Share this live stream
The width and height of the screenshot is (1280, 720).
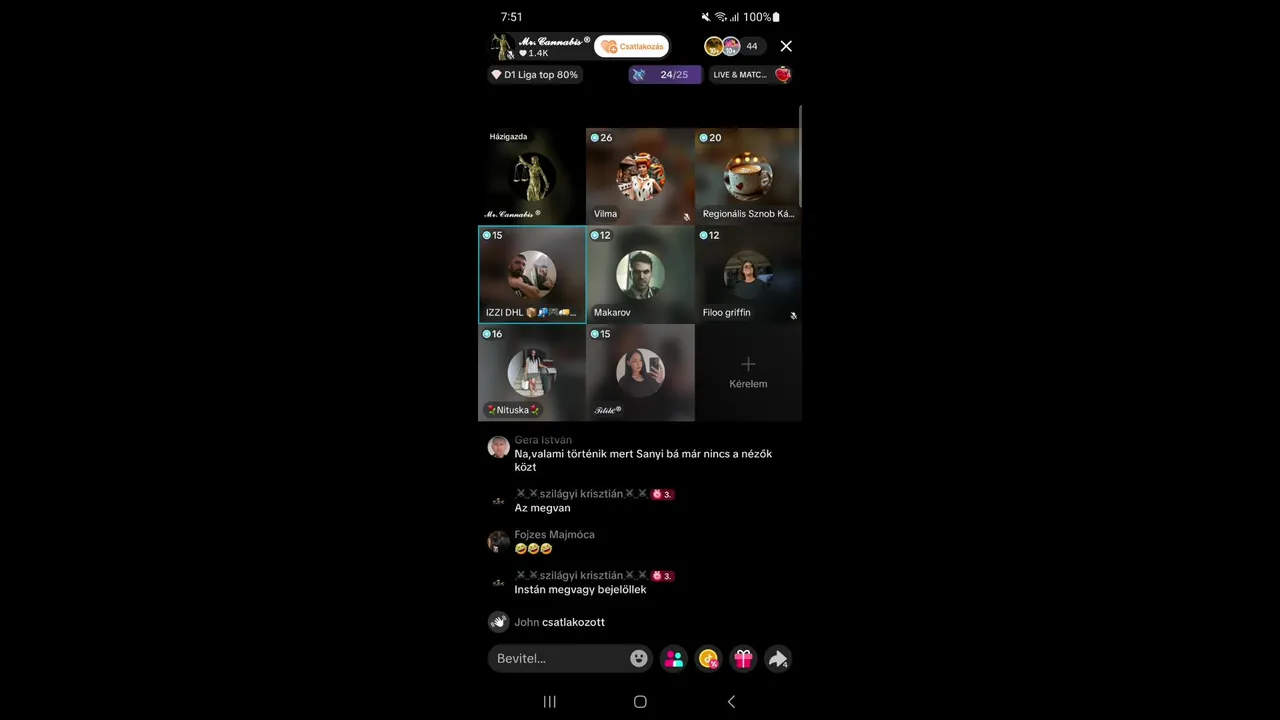tap(777, 658)
